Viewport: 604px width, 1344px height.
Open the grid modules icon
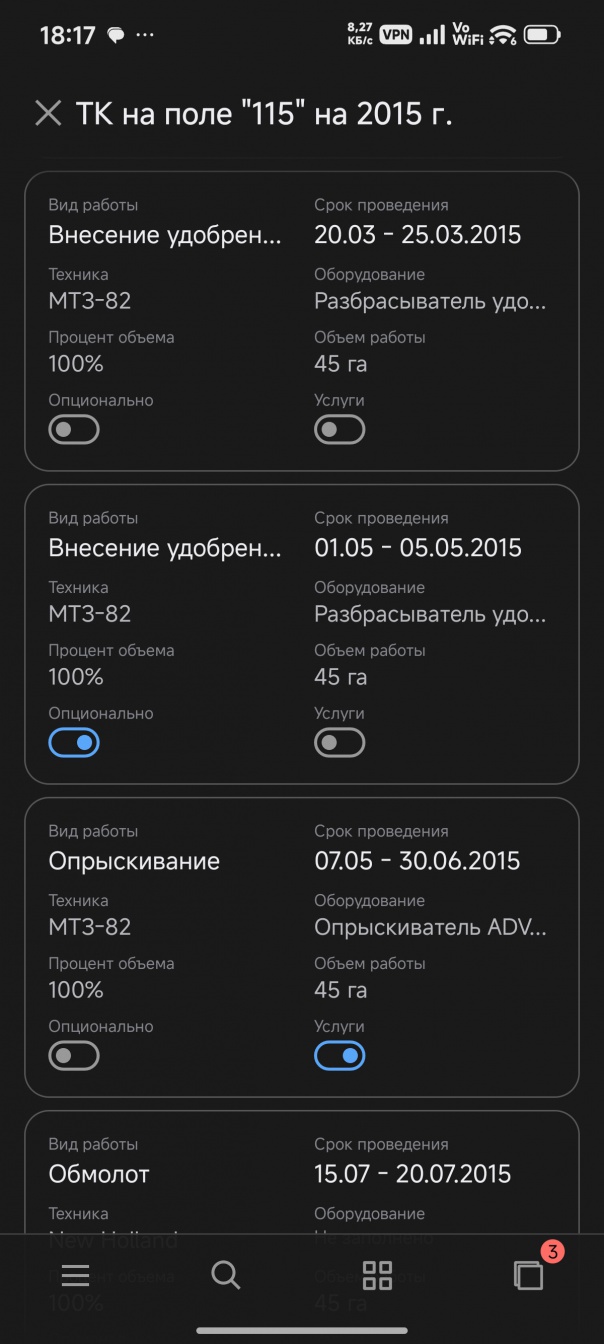(377, 1275)
